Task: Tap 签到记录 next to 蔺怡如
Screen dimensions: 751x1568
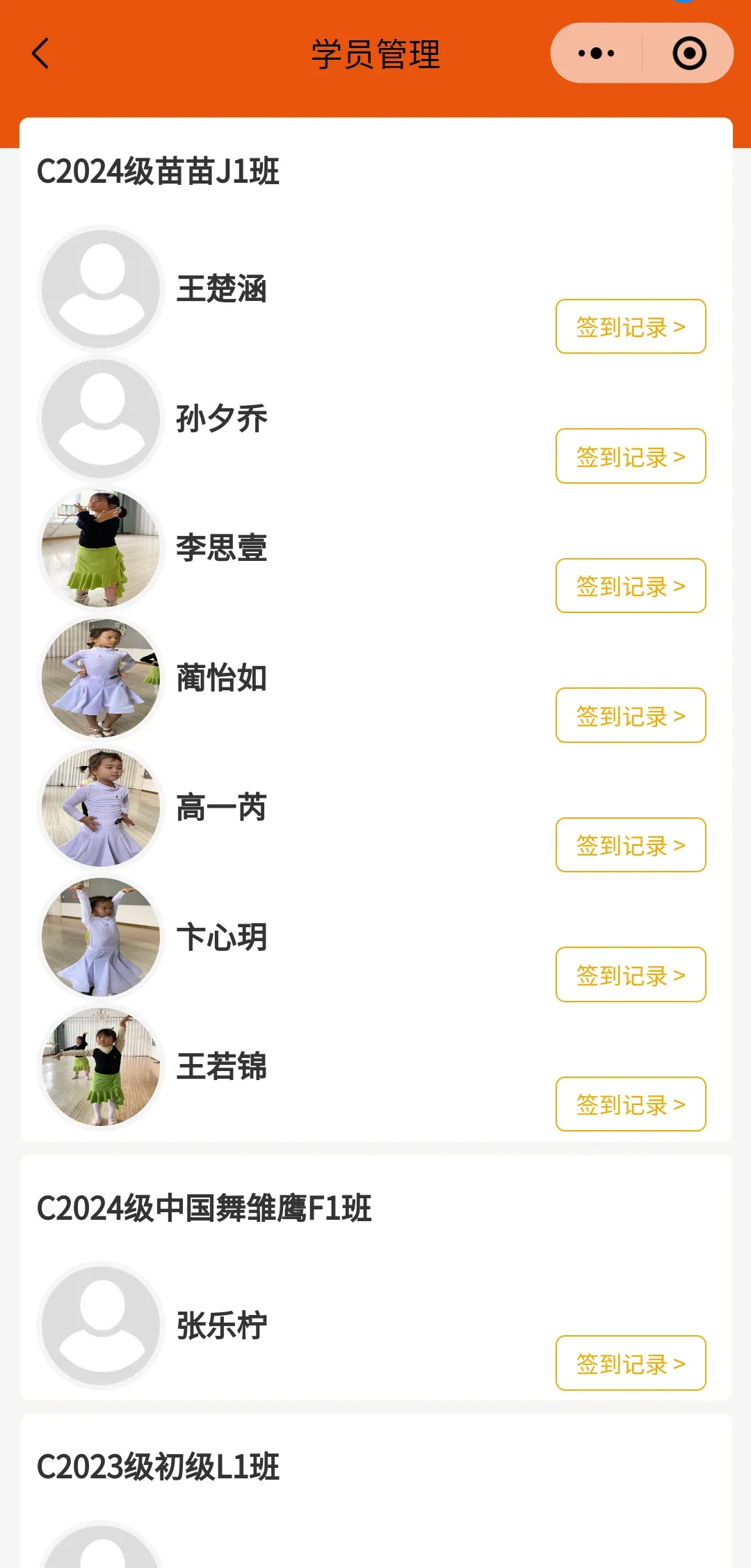Action: [630, 716]
